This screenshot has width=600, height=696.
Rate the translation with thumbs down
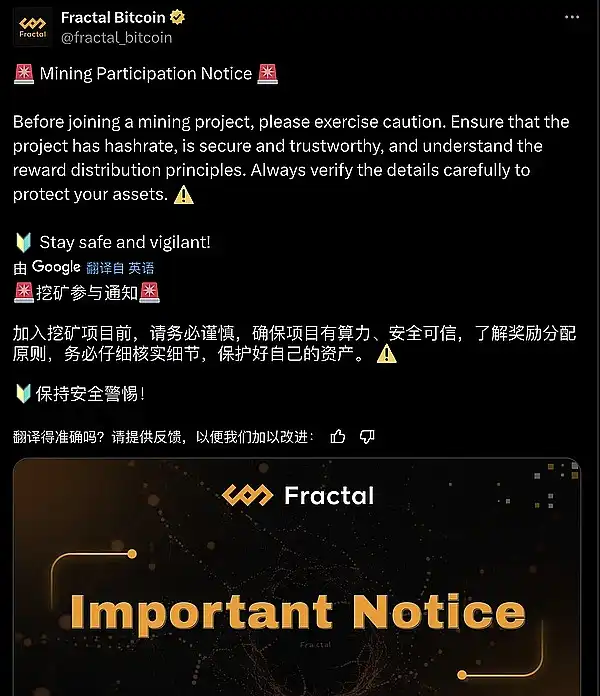(x=367, y=436)
